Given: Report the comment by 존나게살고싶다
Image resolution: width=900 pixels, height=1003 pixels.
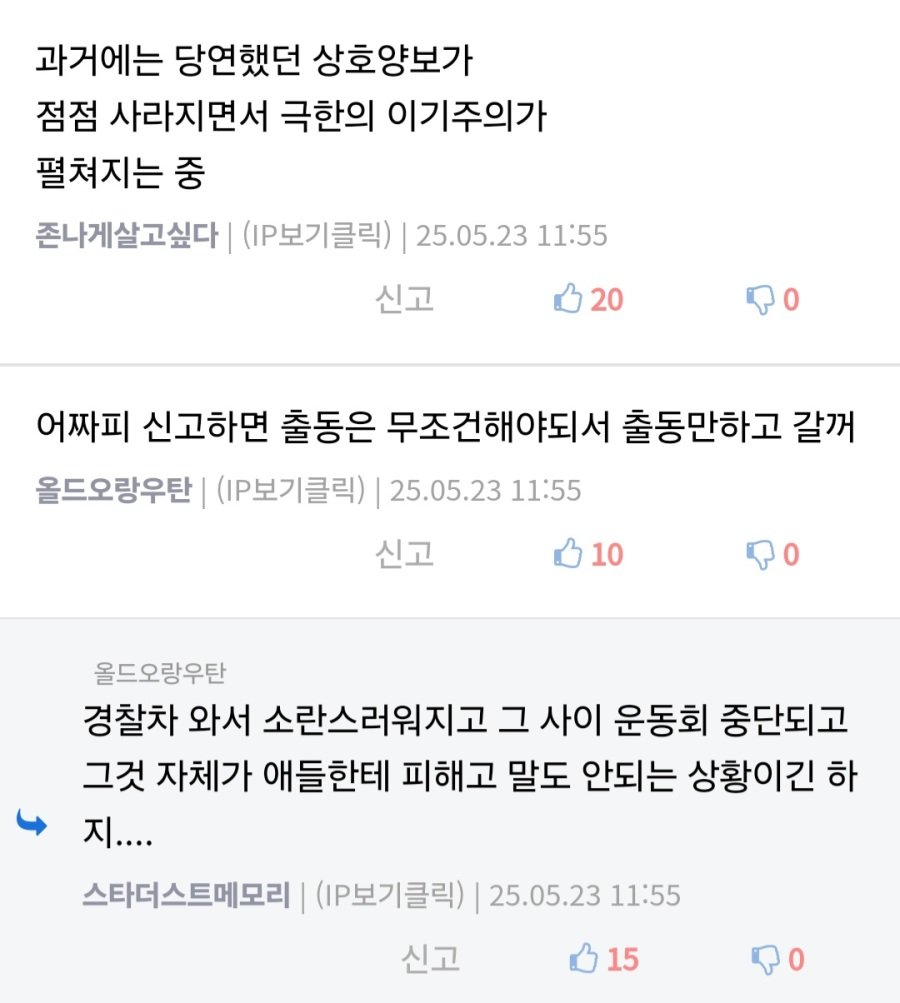Looking at the screenshot, I should pos(404,299).
